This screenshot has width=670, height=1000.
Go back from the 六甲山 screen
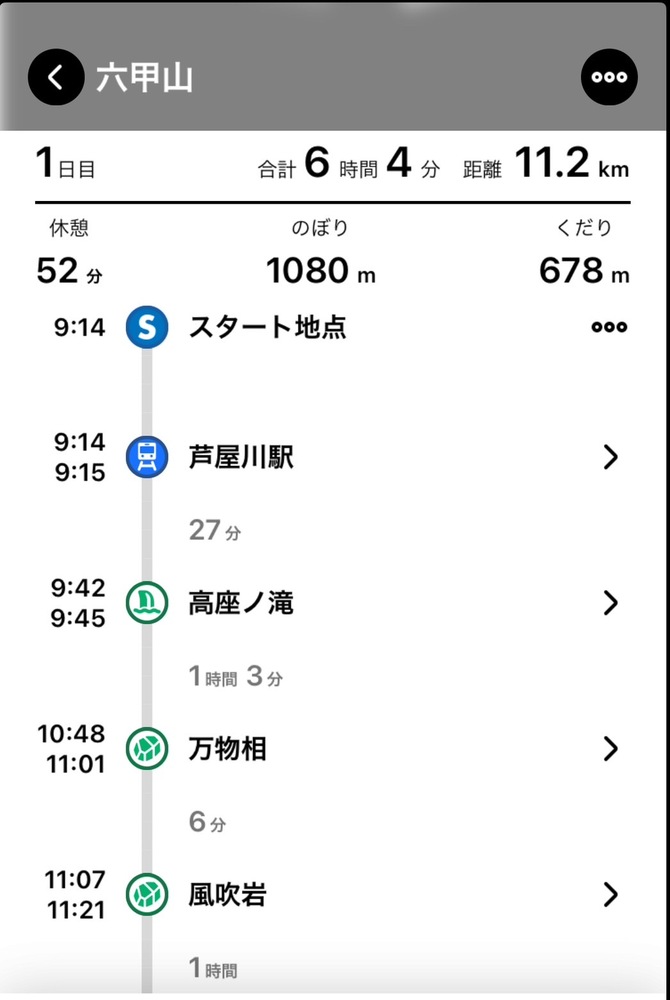56,77
